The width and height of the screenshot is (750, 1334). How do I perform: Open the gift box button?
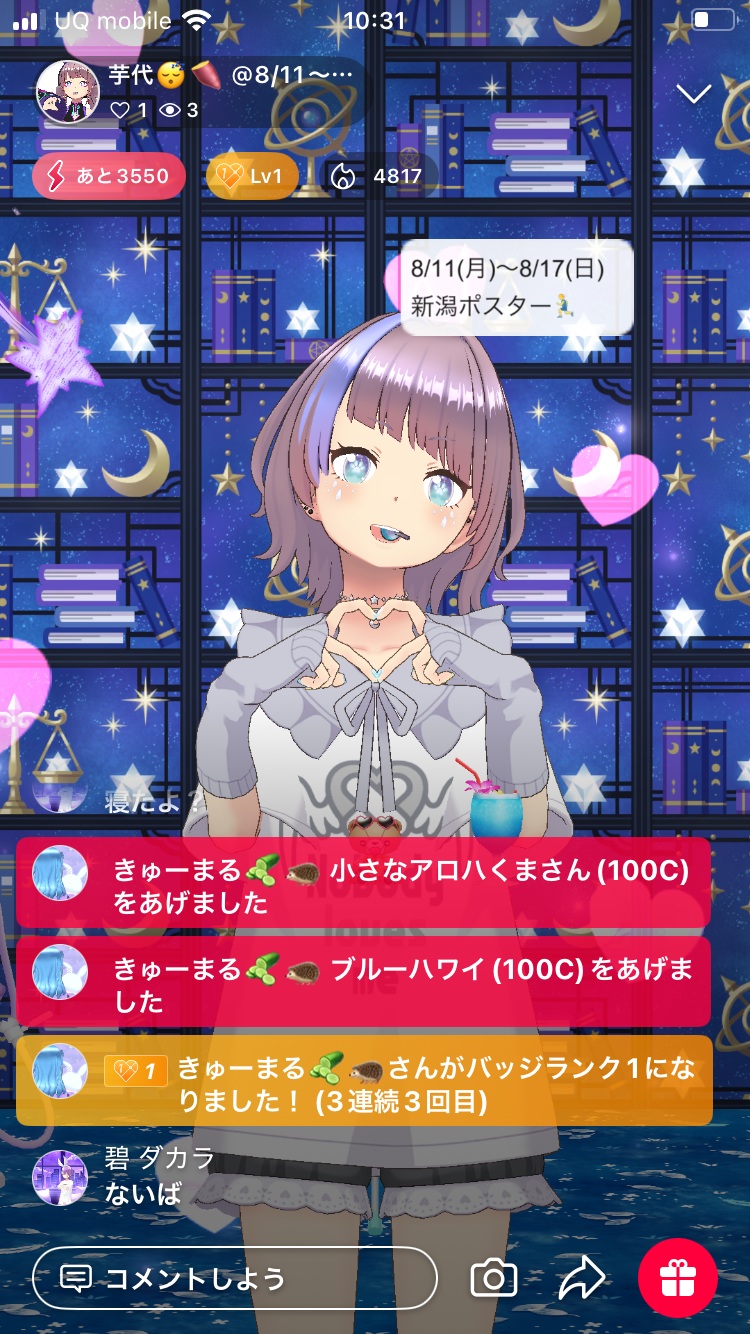pyautogui.click(x=677, y=1277)
